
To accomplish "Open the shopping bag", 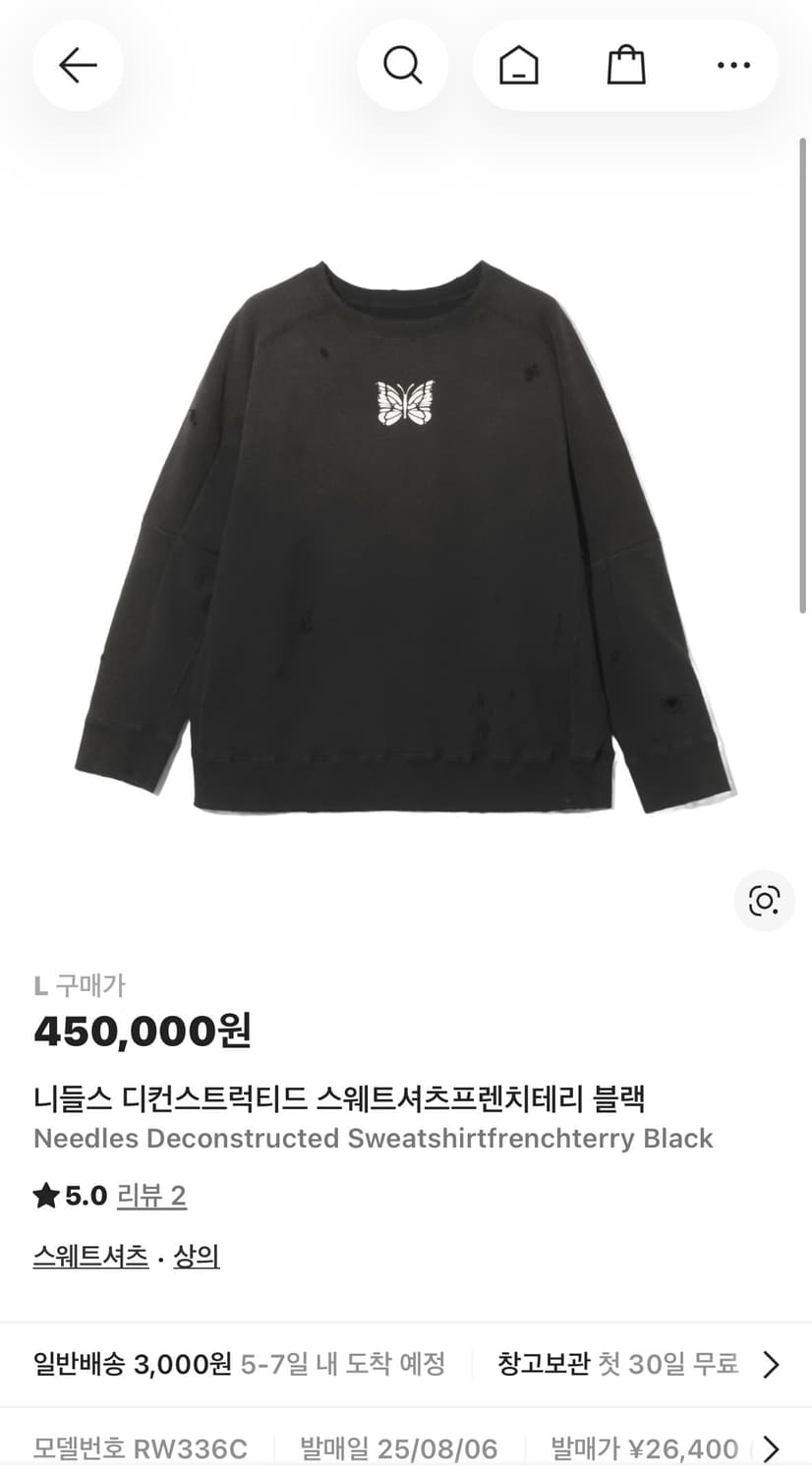I will point(627,65).
